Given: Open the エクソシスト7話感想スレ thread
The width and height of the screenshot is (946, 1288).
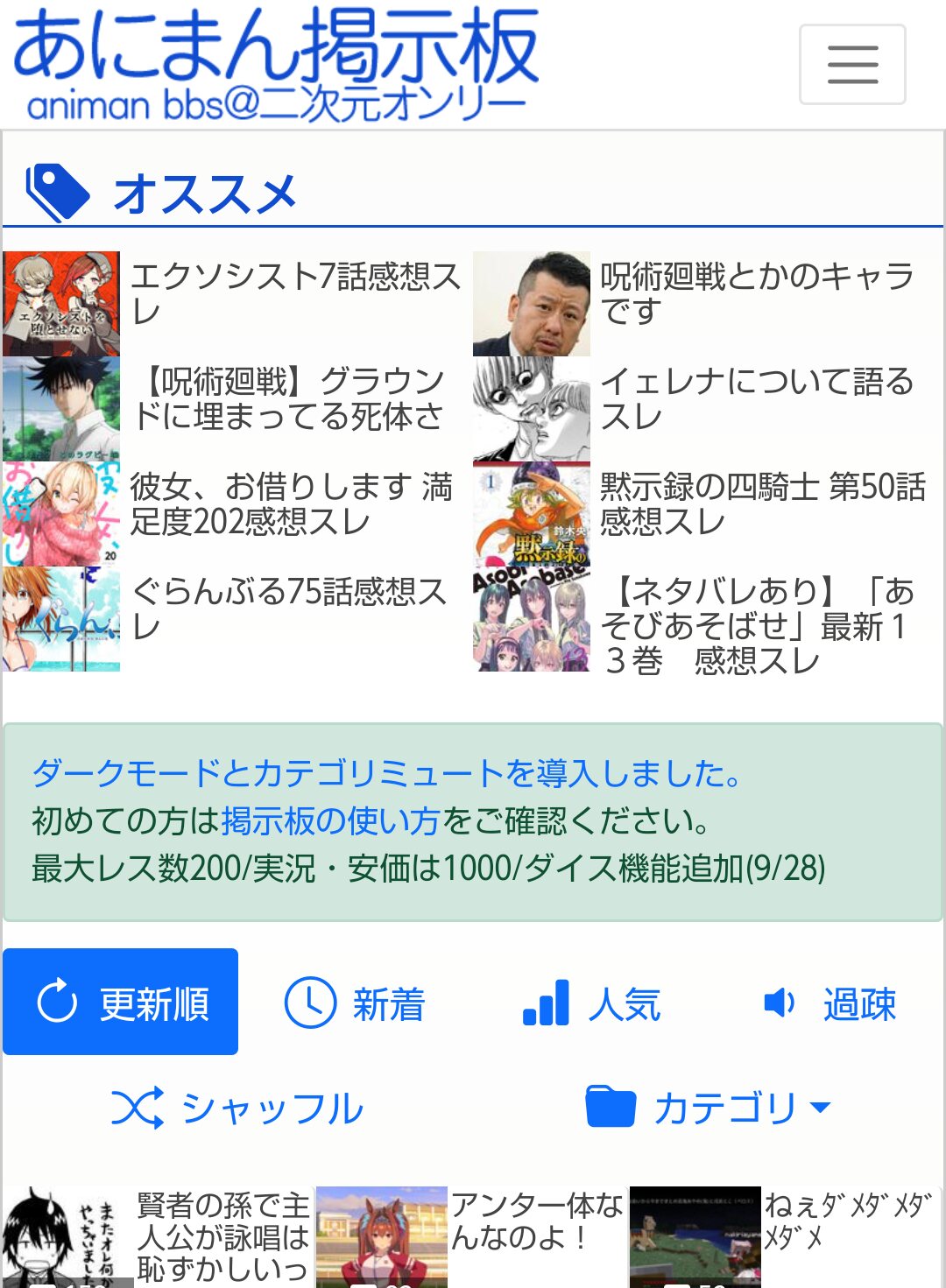Looking at the screenshot, I should pos(294,293).
